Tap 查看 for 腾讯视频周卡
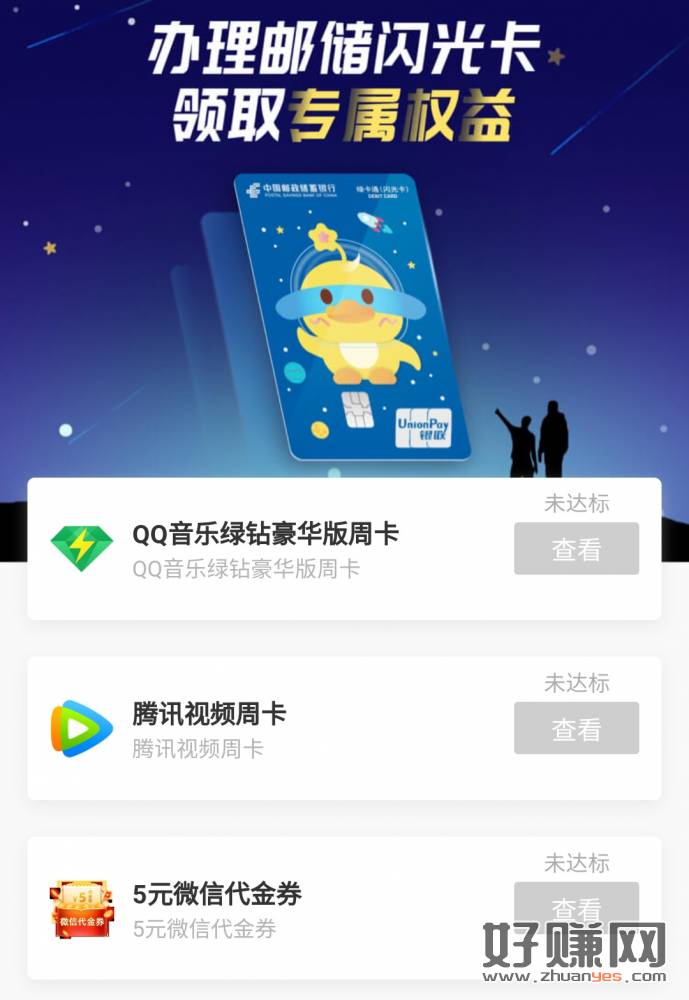Viewport: 689px width, 1000px height. pyautogui.click(x=576, y=728)
